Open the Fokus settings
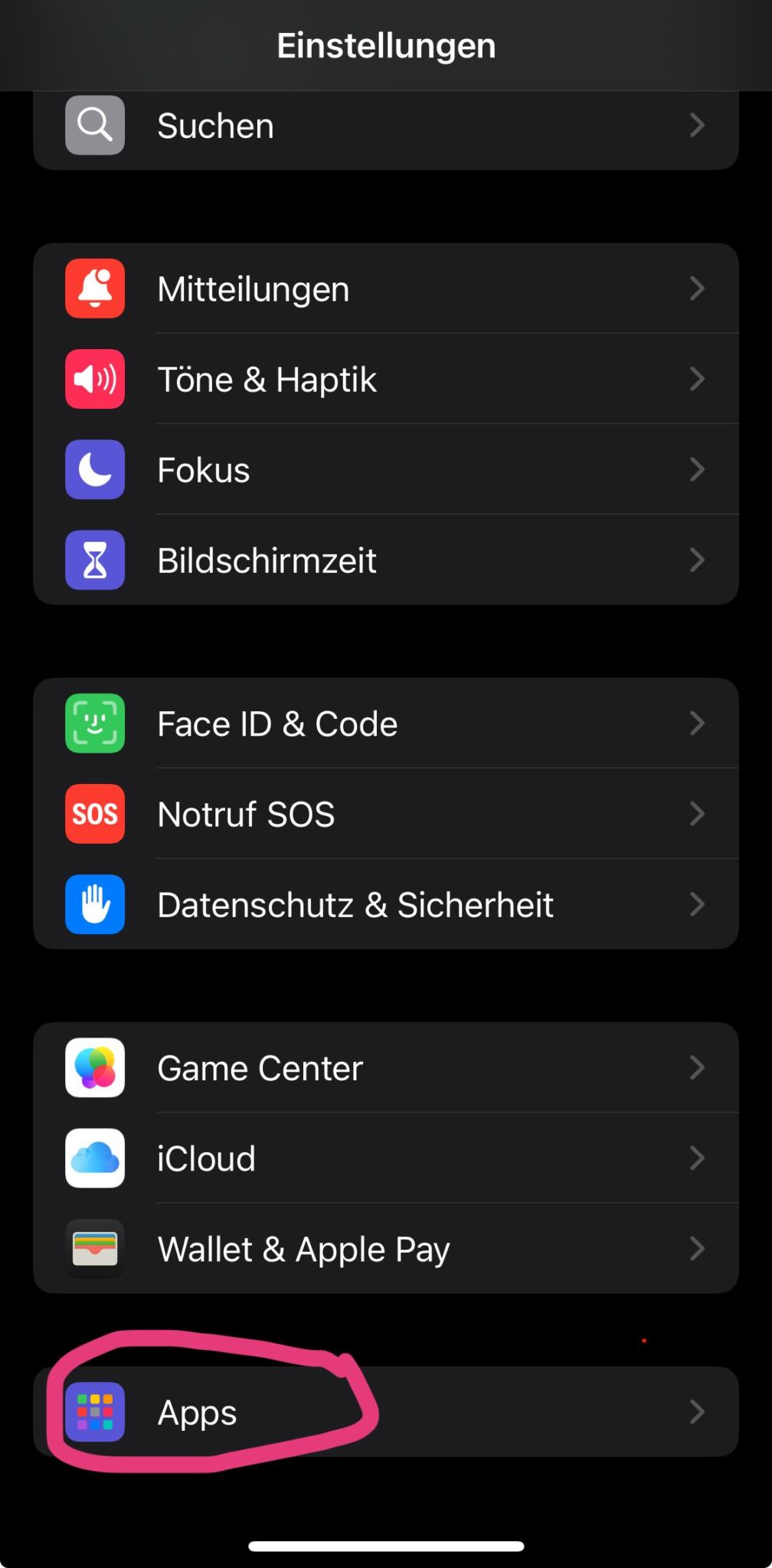This screenshot has width=772, height=1568. pyautogui.click(x=385, y=470)
